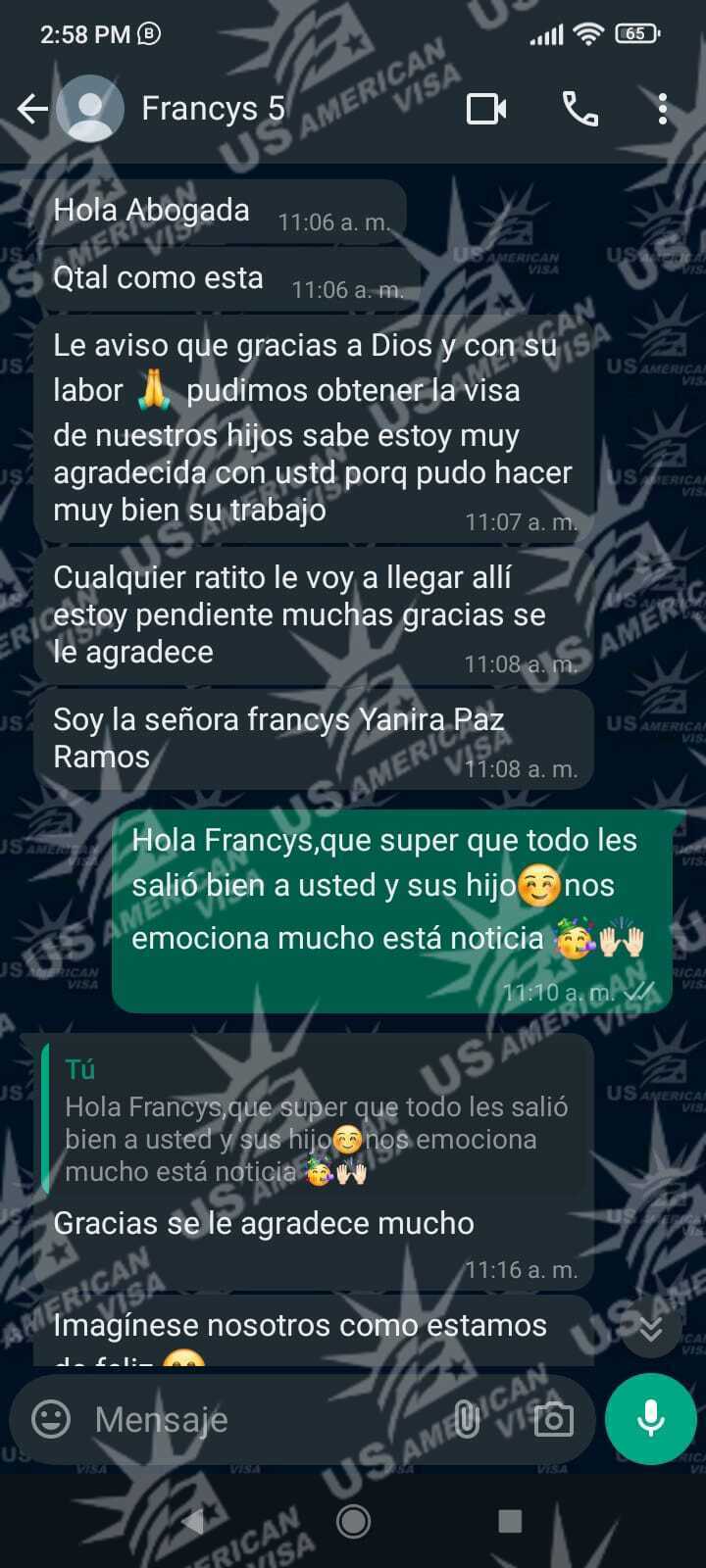The image size is (706, 1568).
Task: Tap the system home button
Action: point(353,1521)
